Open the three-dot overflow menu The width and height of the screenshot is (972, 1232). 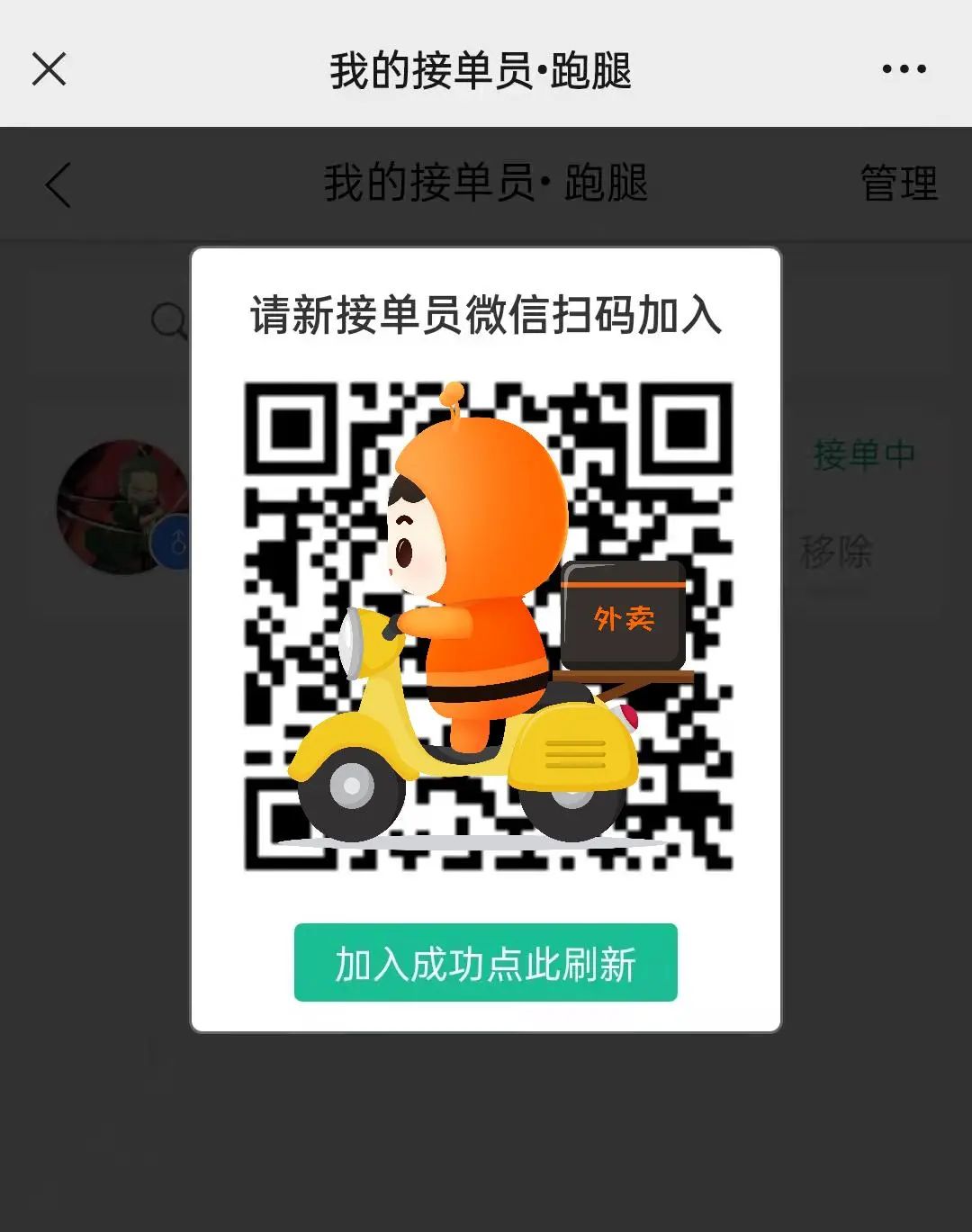tap(904, 69)
